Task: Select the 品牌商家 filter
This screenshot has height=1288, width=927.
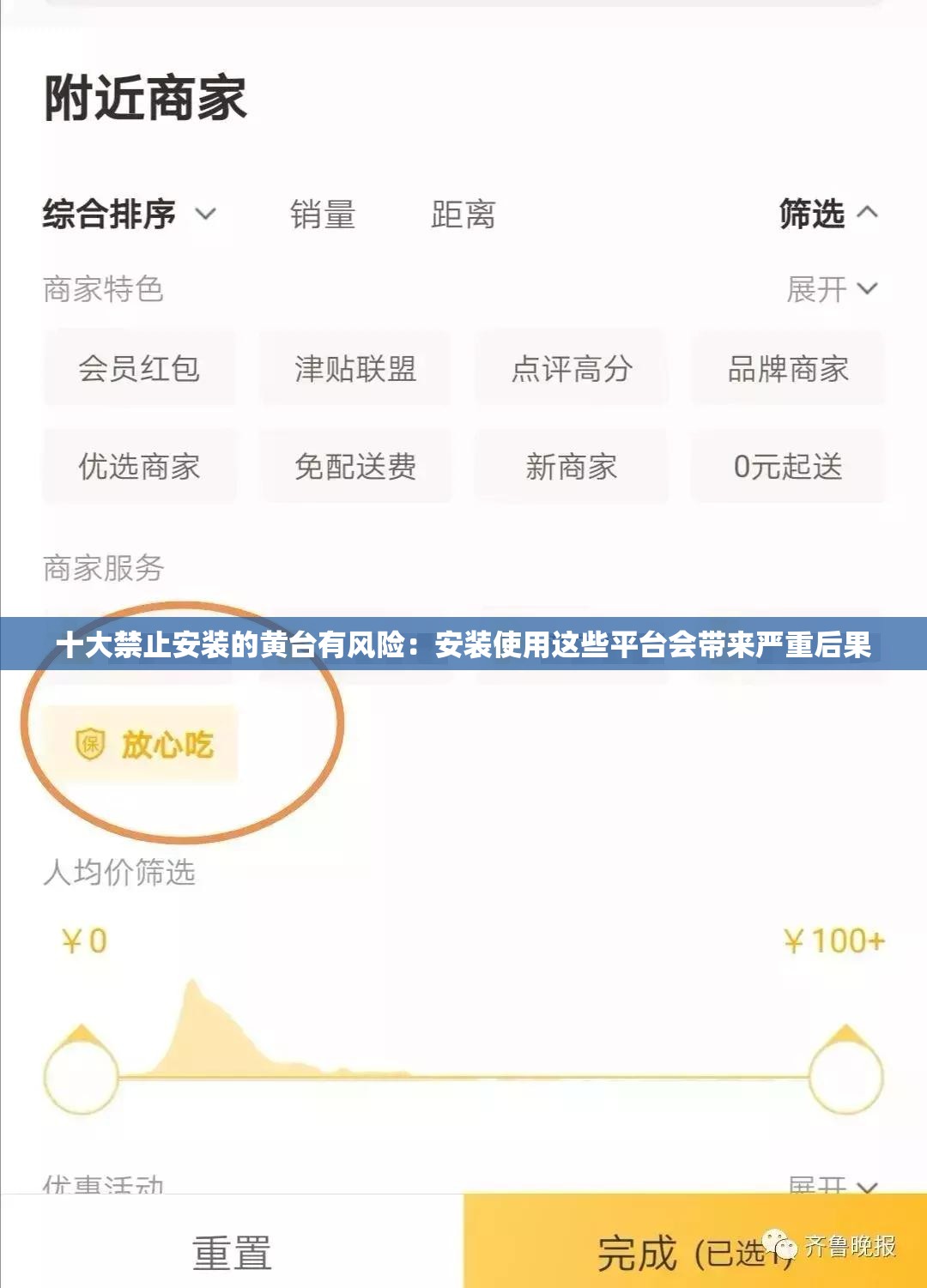Action: pyautogui.click(x=788, y=371)
